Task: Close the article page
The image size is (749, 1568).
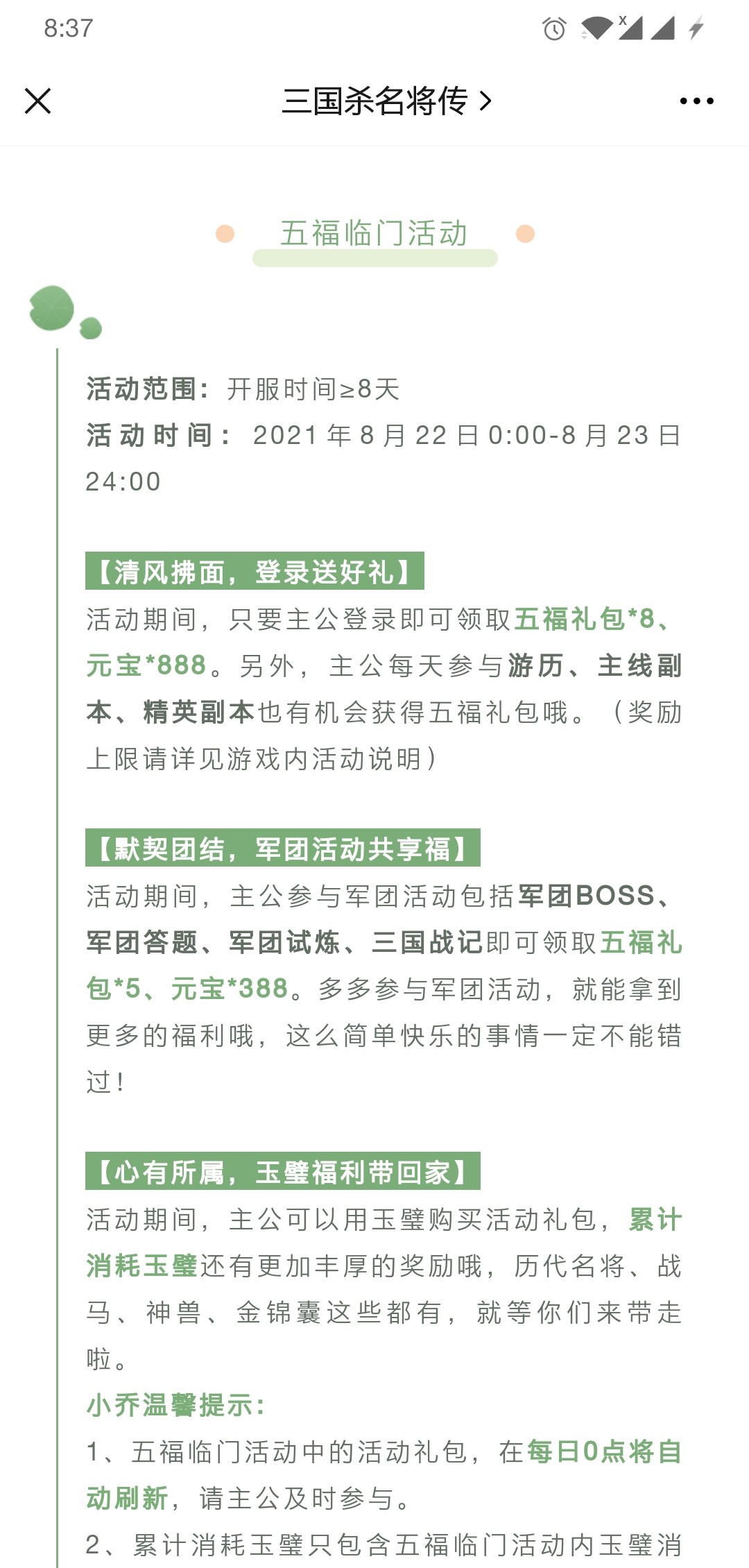Action: [x=38, y=101]
